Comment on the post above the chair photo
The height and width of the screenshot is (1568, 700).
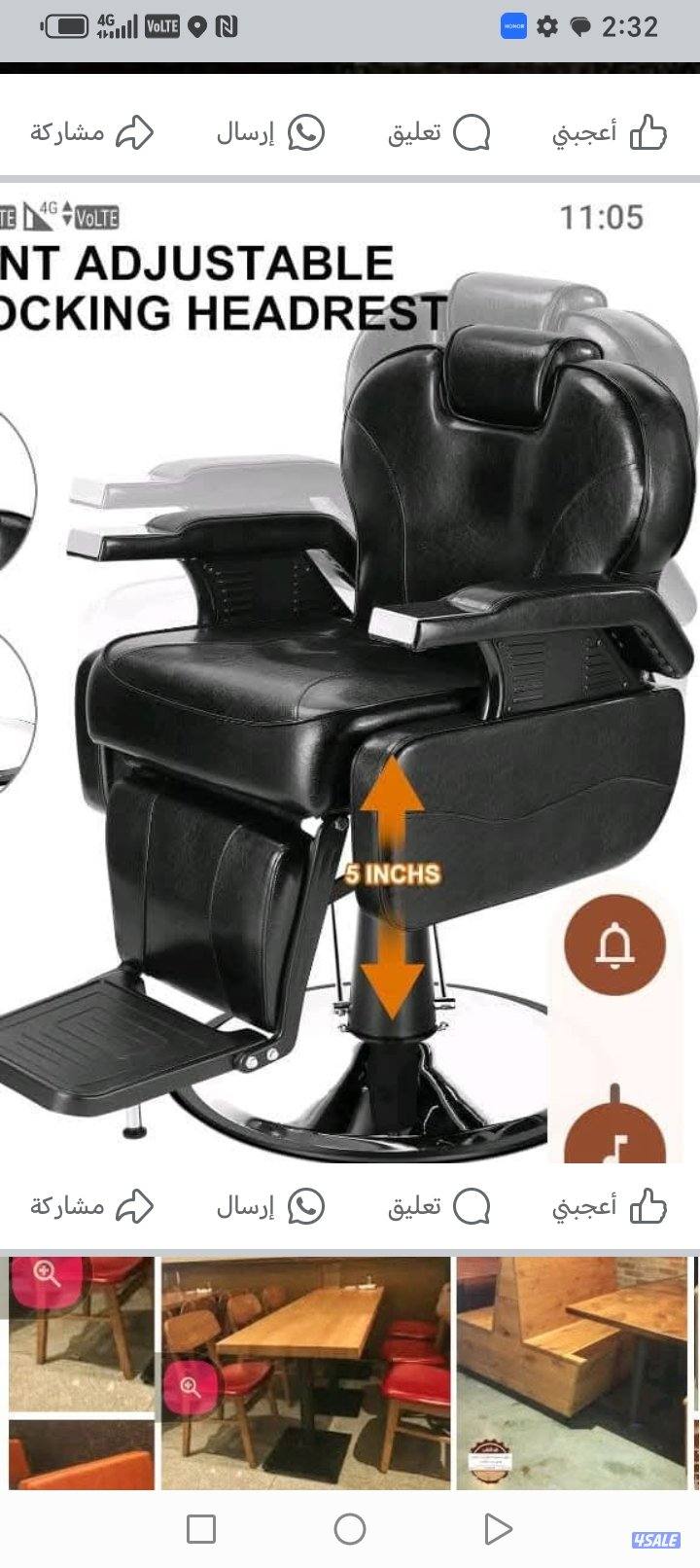tap(438, 132)
